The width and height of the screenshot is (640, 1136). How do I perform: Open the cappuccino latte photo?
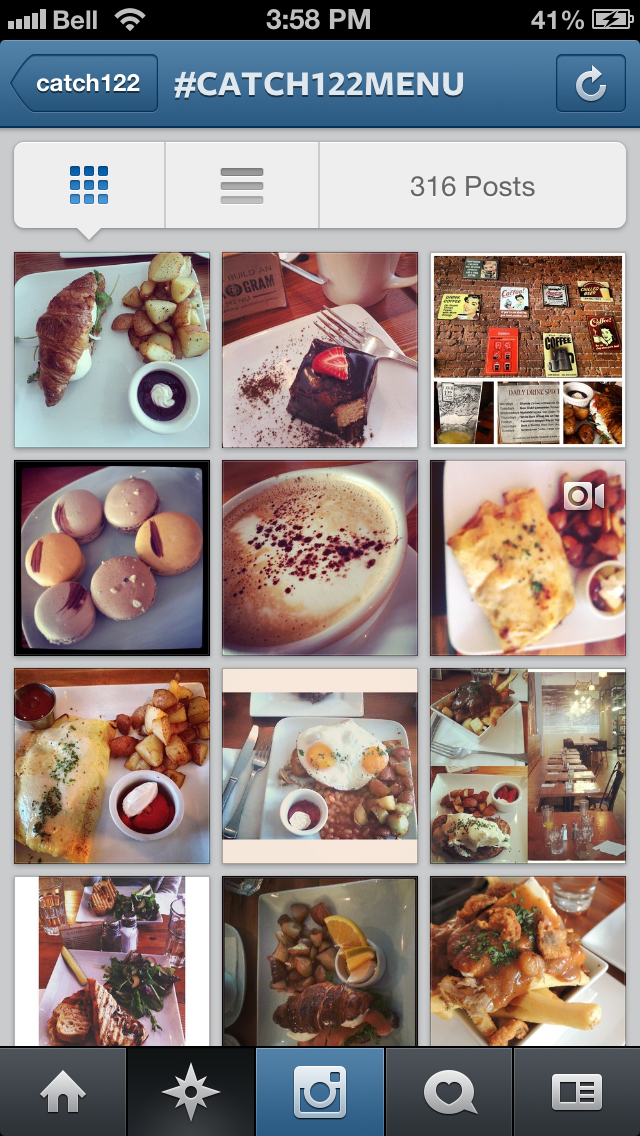(319, 557)
